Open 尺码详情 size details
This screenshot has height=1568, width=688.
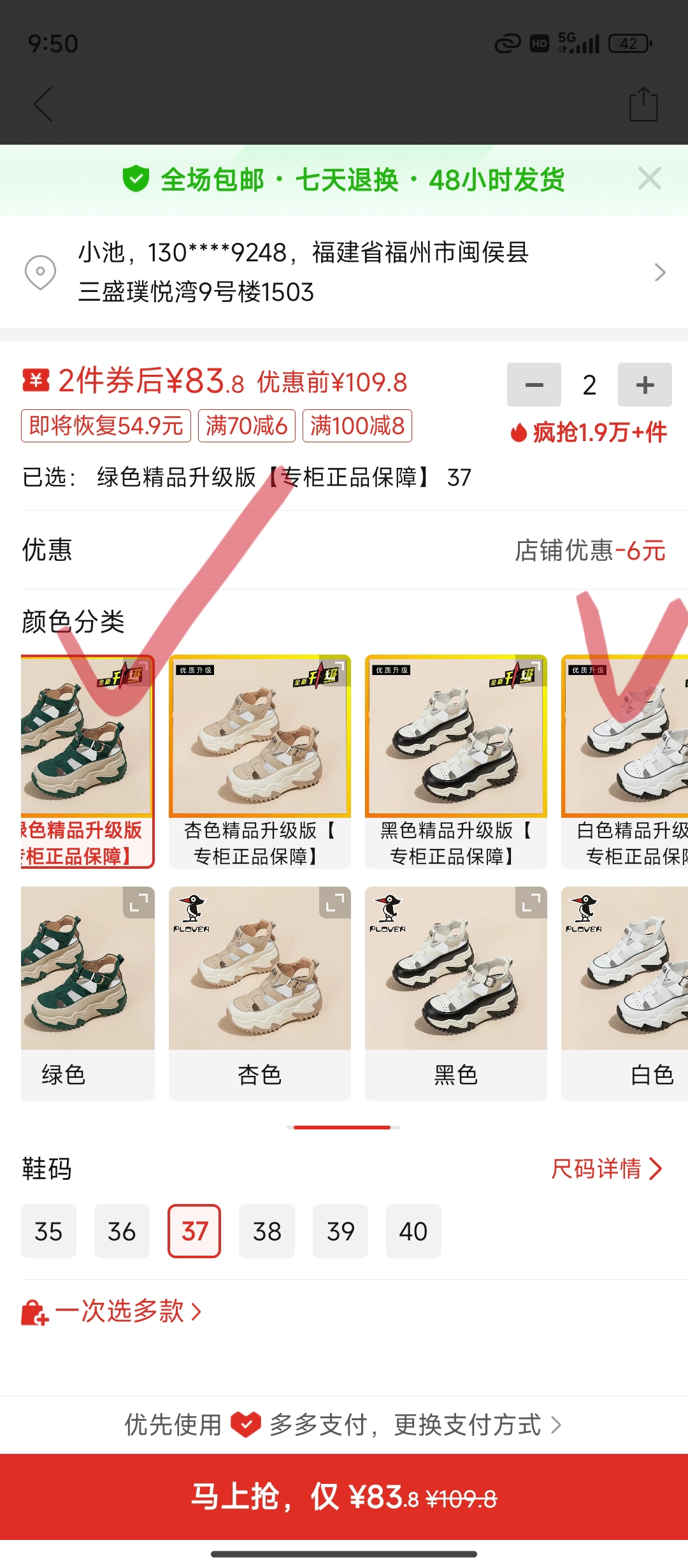tap(606, 1169)
